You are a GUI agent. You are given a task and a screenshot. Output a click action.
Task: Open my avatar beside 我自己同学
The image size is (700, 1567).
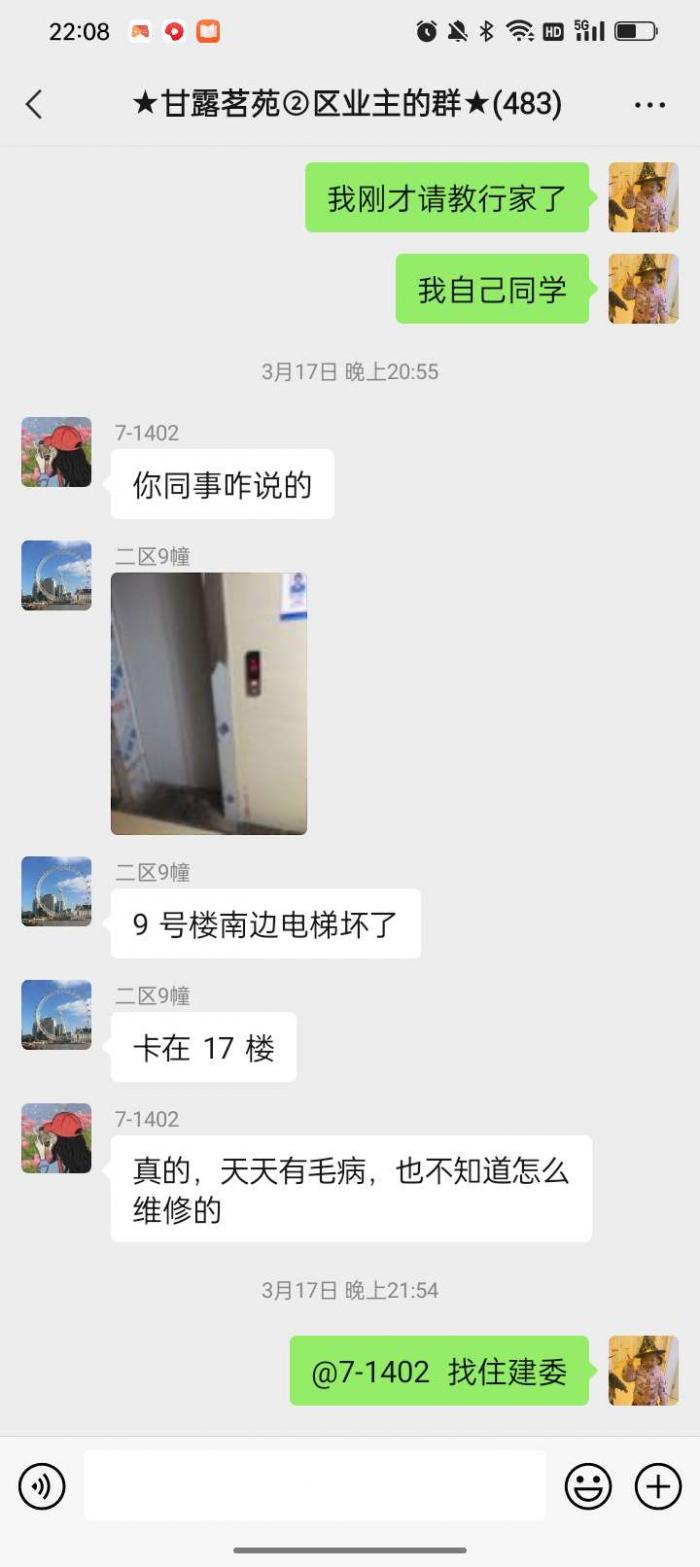click(x=644, y=289)
